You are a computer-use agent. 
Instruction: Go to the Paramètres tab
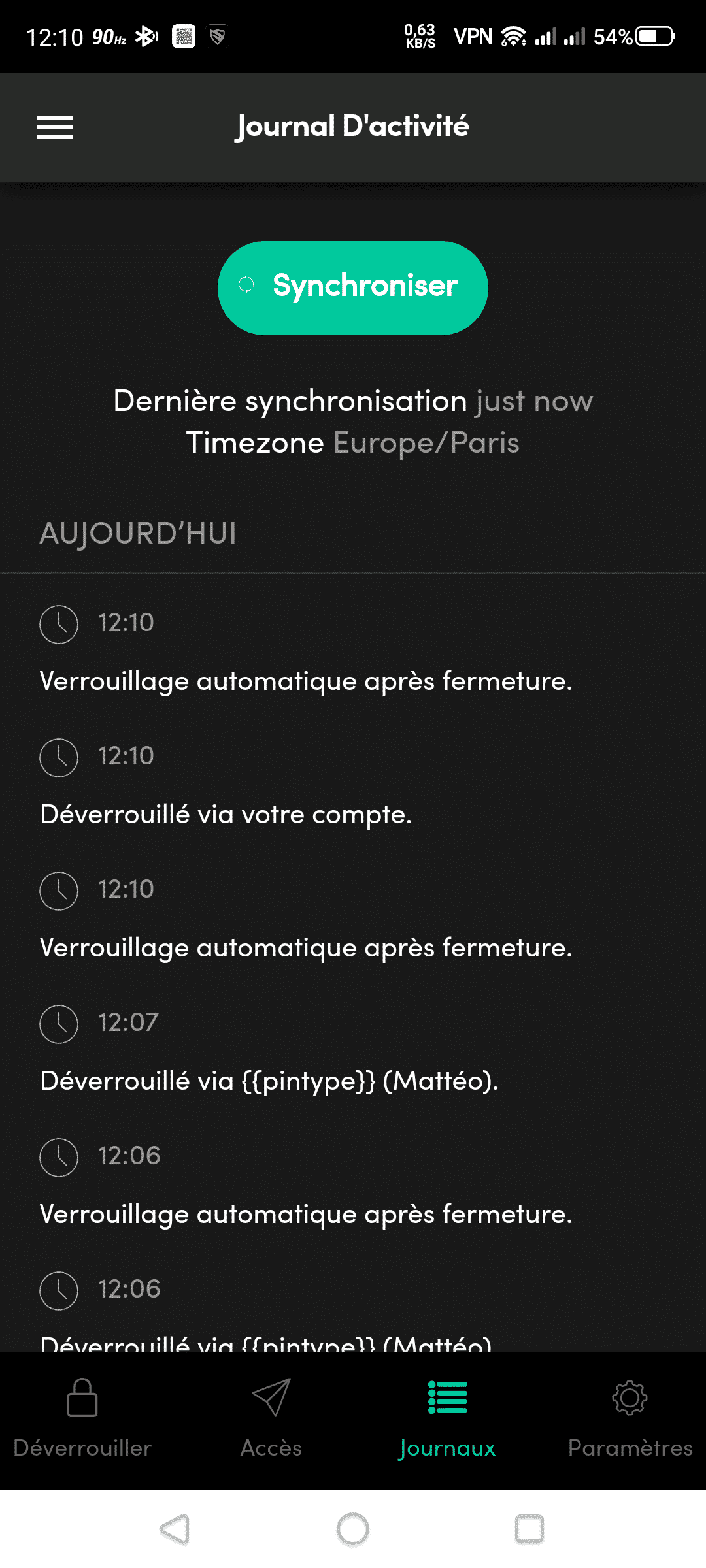coord(630,1419)
